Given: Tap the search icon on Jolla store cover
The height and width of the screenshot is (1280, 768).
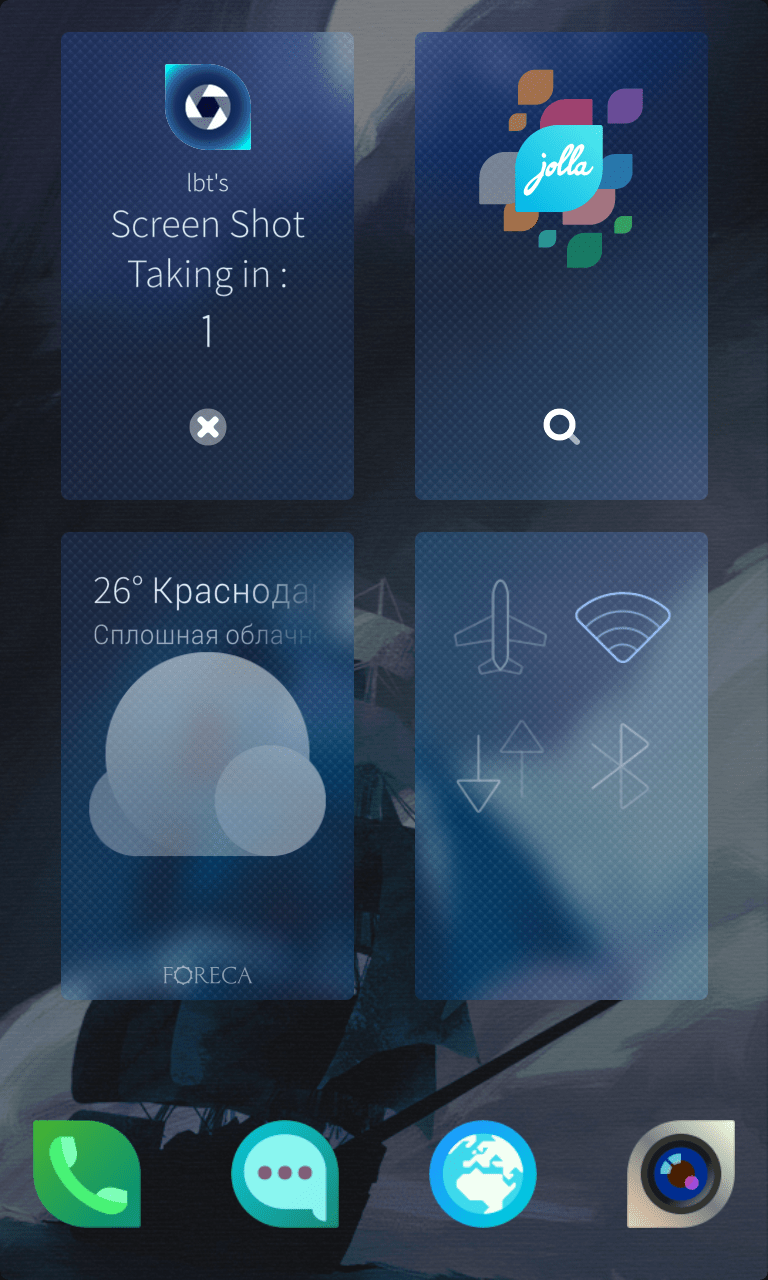Looking at the screenshot, I should (x=561, y=428).
